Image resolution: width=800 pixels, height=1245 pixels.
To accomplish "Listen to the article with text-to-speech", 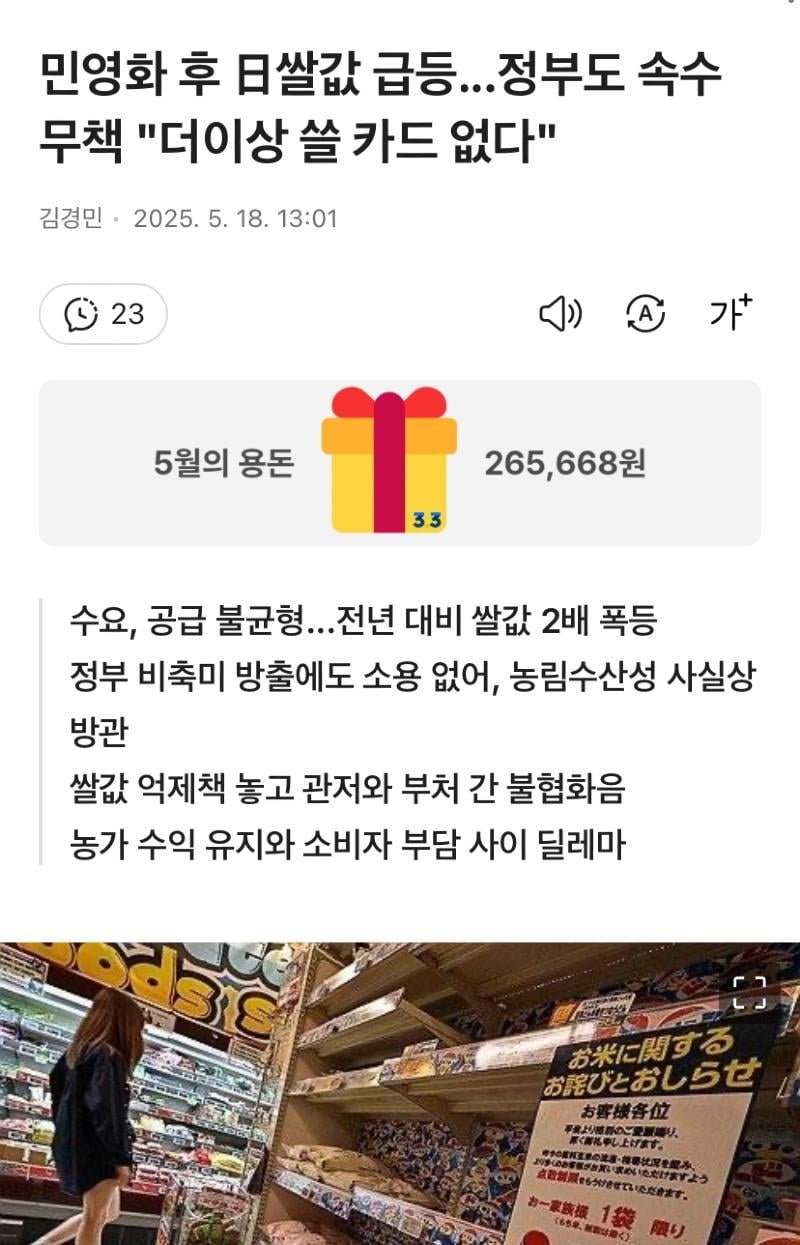I will (560, 314).
